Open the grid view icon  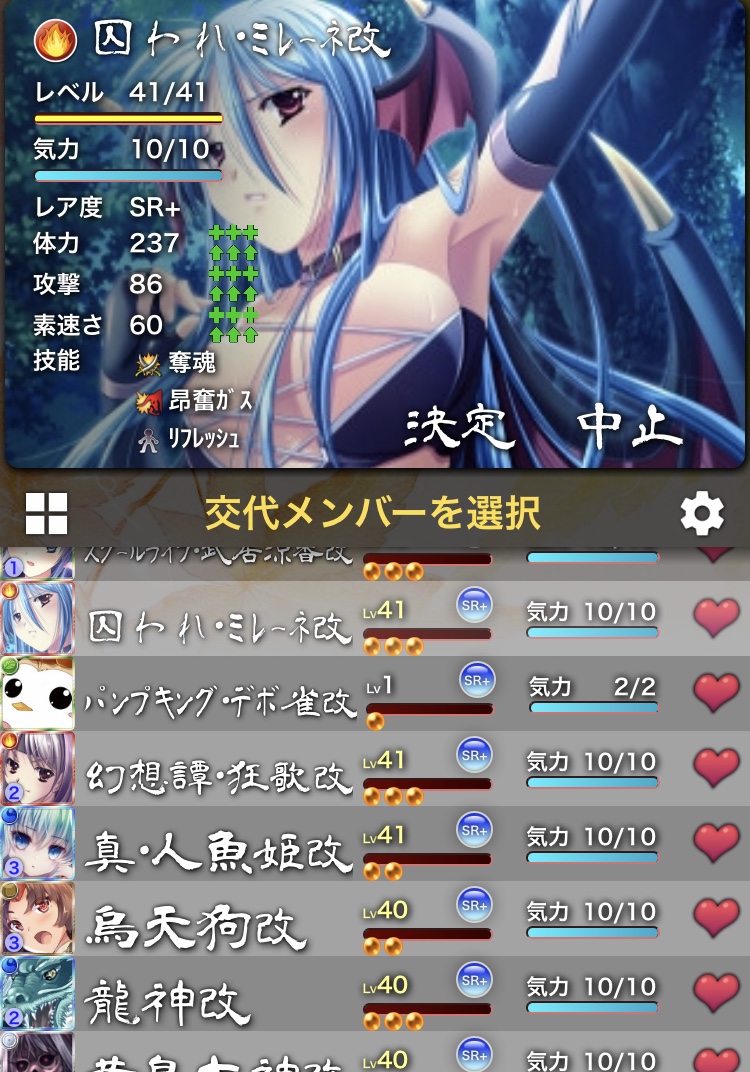point(46,514)
